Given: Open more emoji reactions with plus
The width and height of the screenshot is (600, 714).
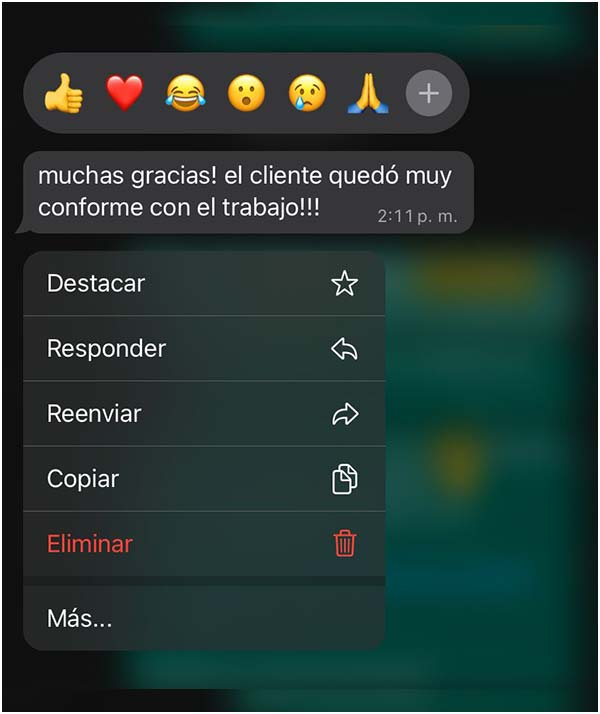Looking at the screenshot, I should coord(428,94).
